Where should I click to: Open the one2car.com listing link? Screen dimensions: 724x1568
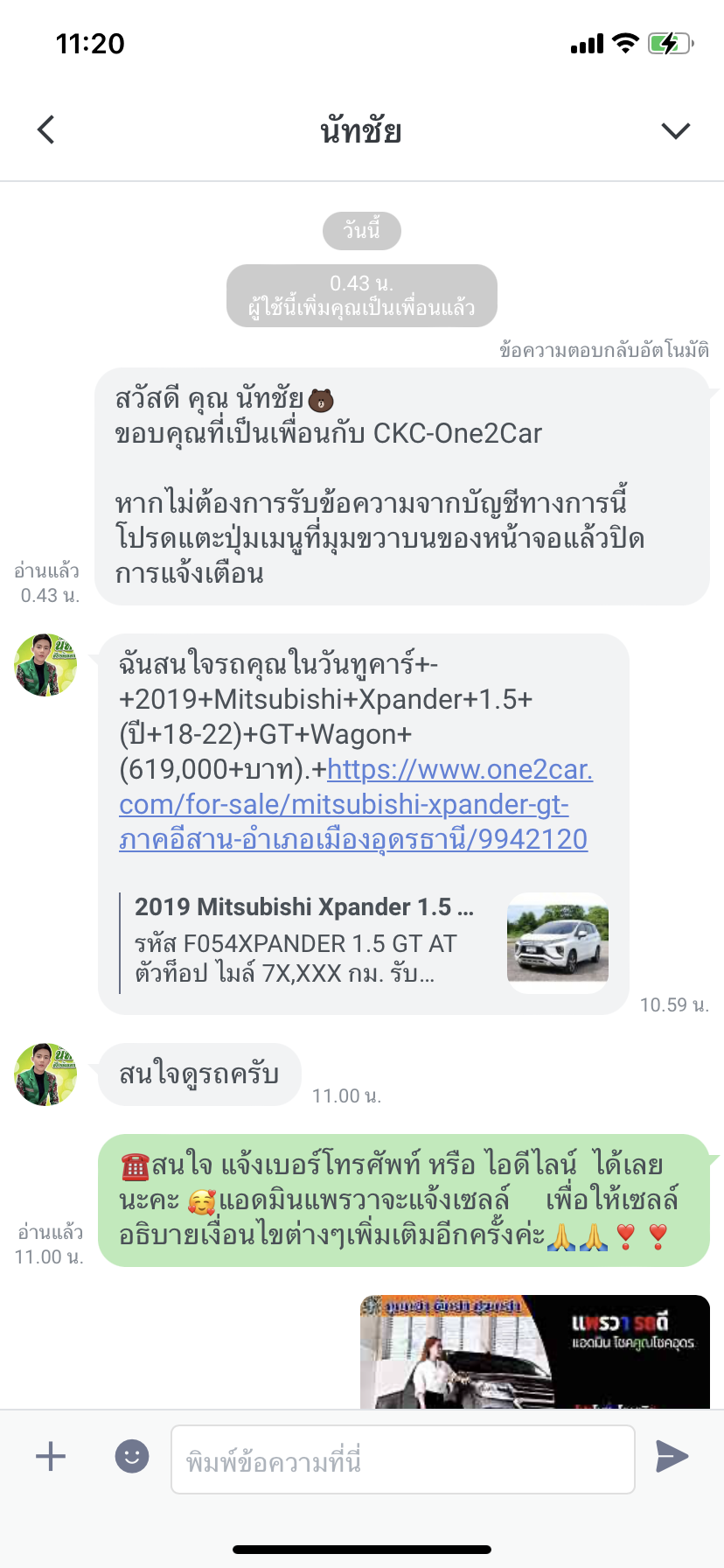point(353,805)
